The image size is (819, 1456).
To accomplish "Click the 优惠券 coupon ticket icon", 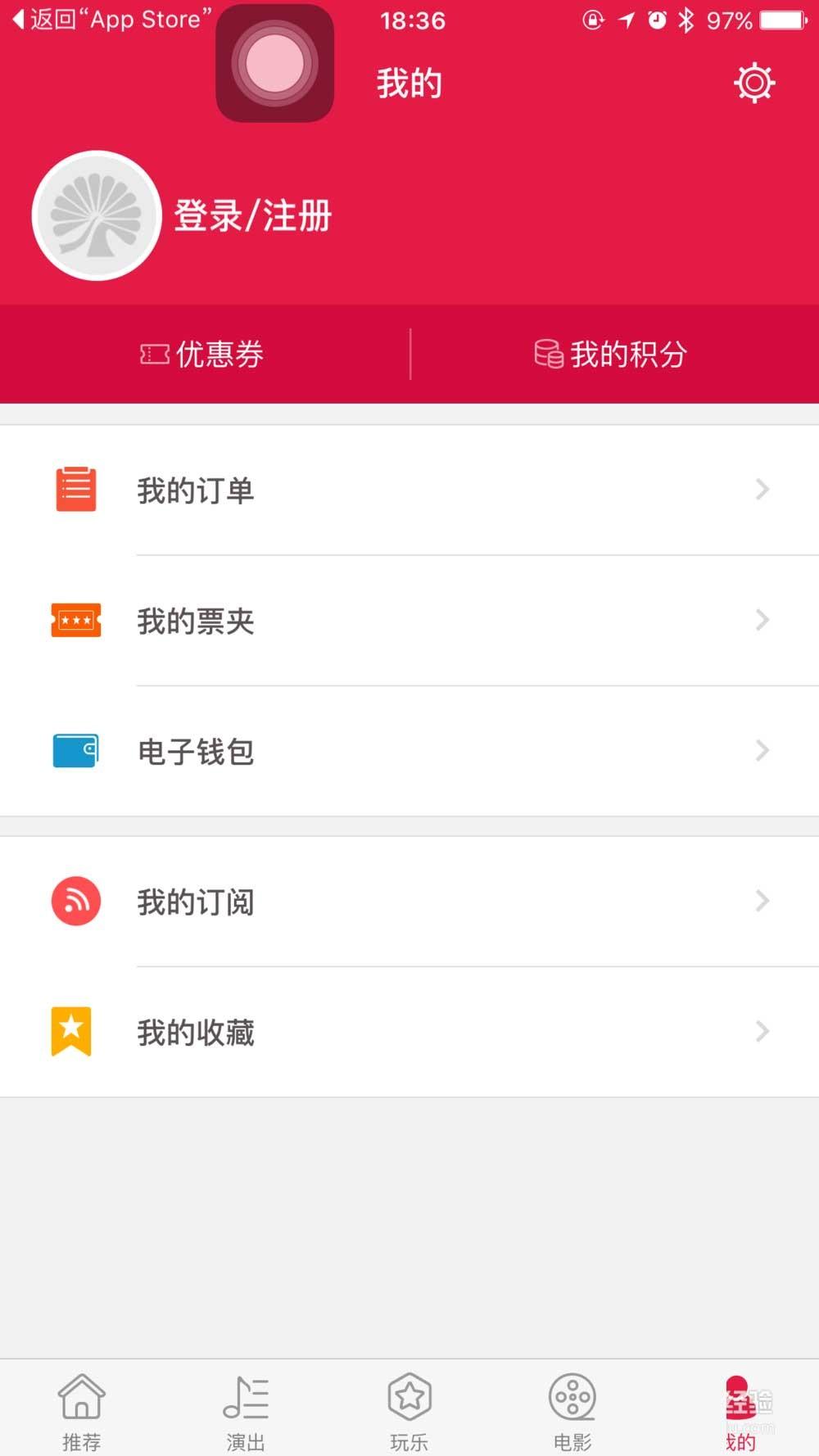I will pyautogui.click(x=154, y=354).
